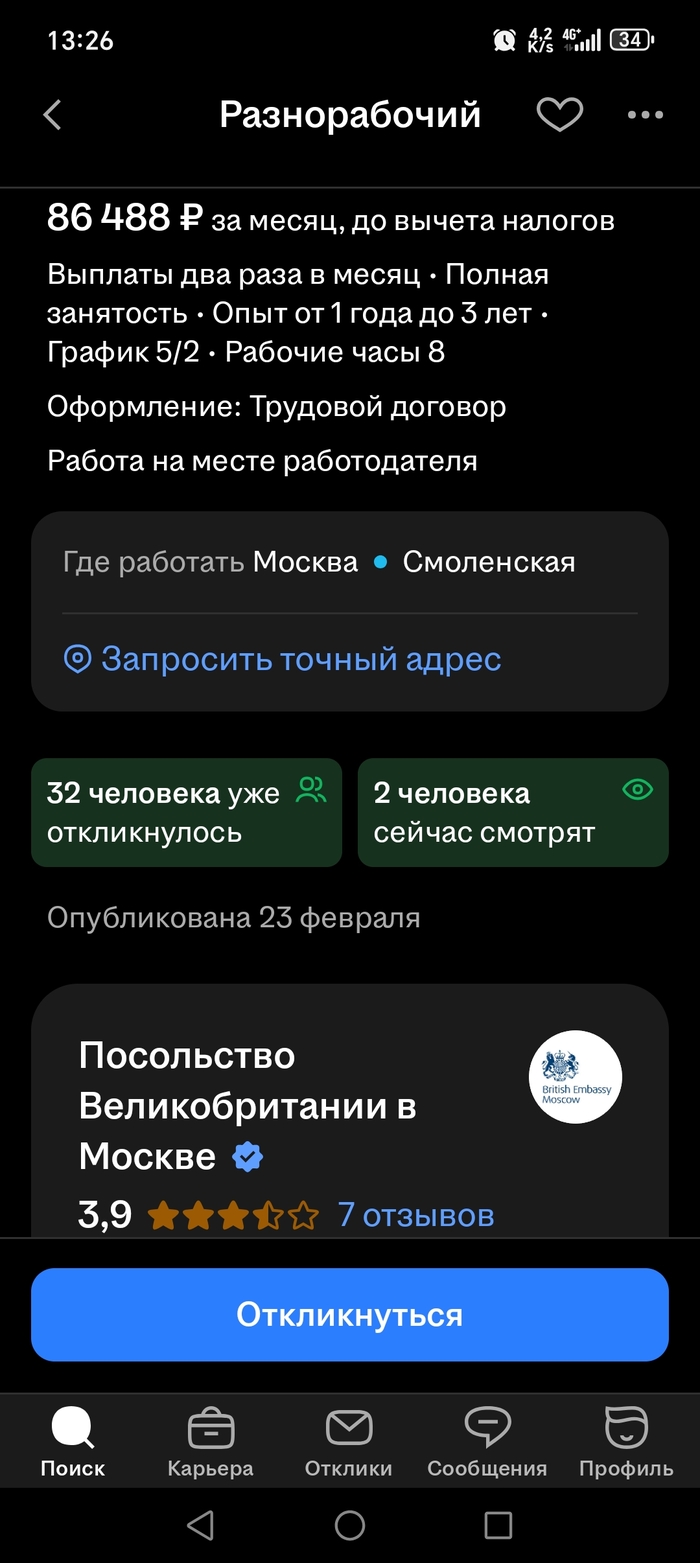Go back from the Разнорабочий vacancy
The height and width of the screenshot is (1563, 700).
click(53, 115)
